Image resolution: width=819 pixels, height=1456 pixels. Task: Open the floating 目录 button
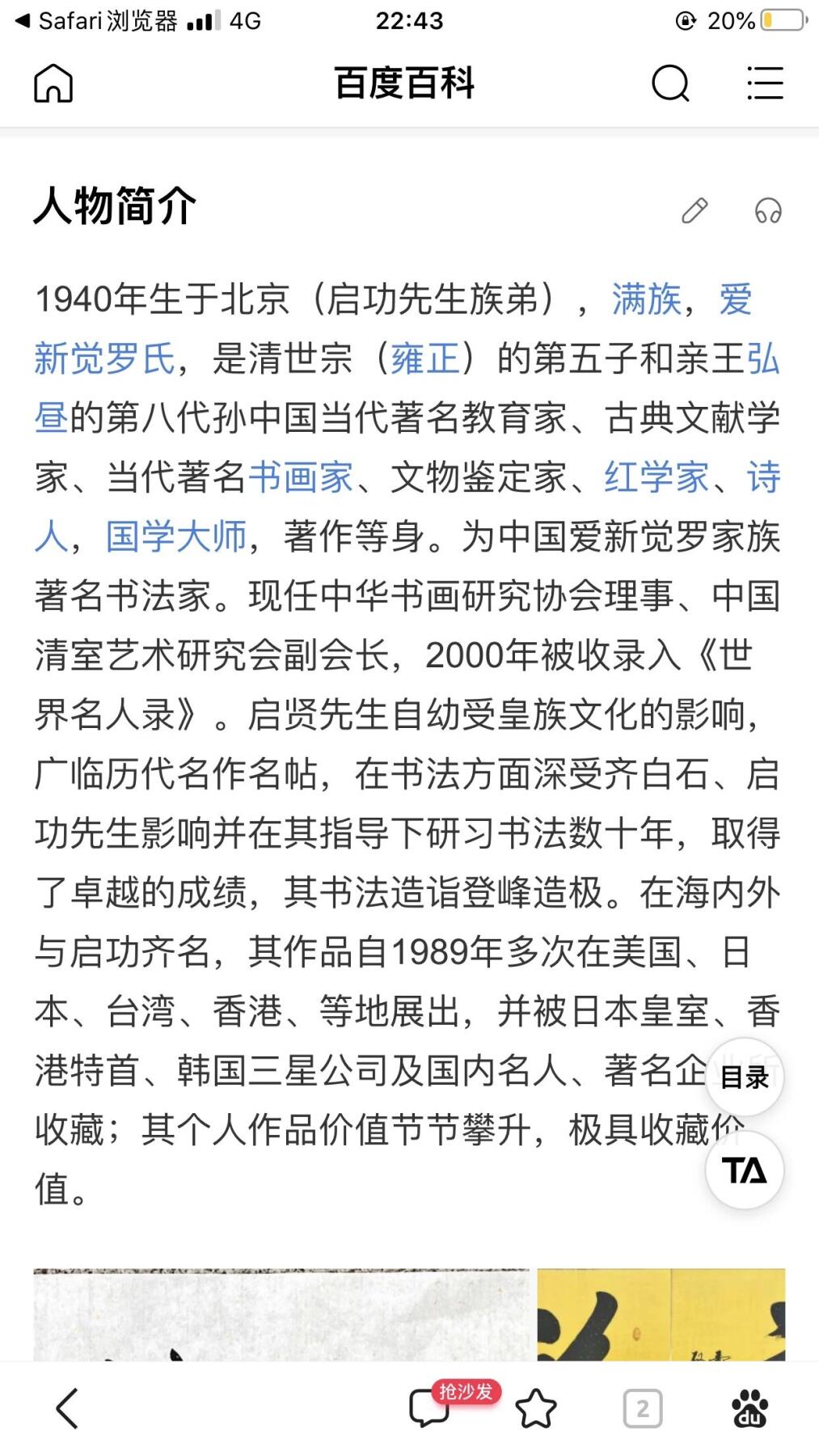pyautogui.click(x=744, y=1076)
